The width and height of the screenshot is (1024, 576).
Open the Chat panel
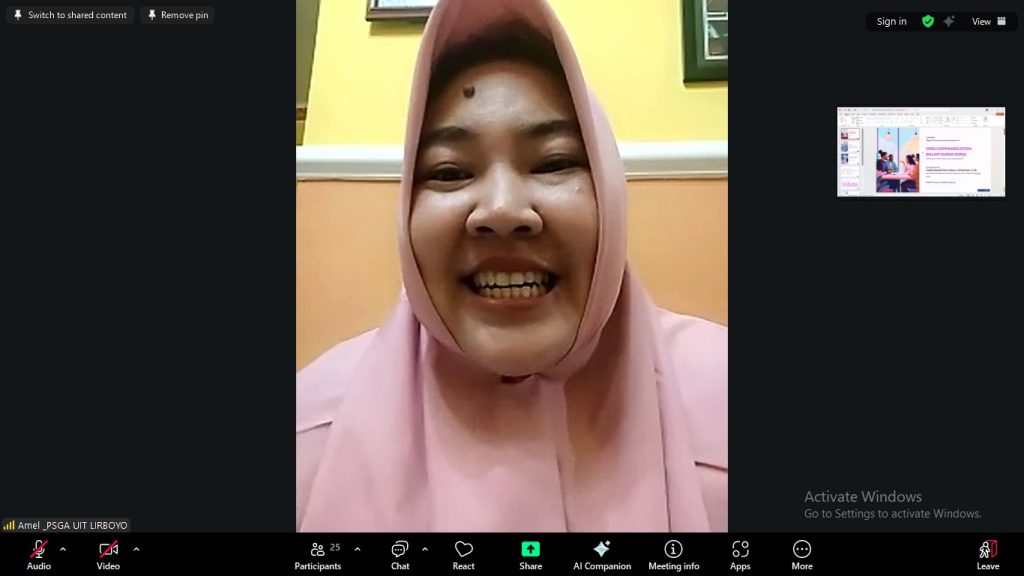click(400, 554)
